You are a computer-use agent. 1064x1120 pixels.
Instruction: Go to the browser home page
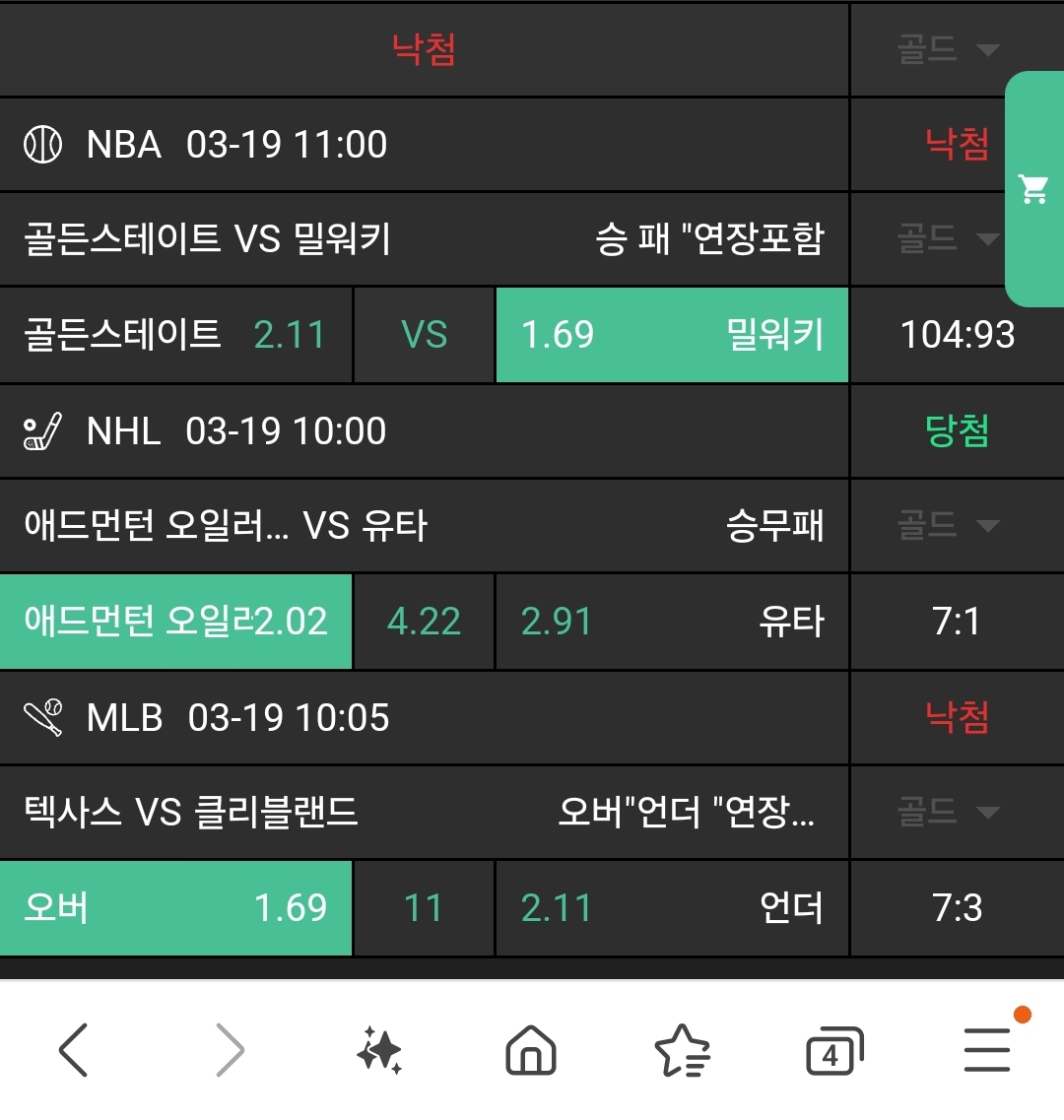pyautogui.click(x=530, y=1050)
